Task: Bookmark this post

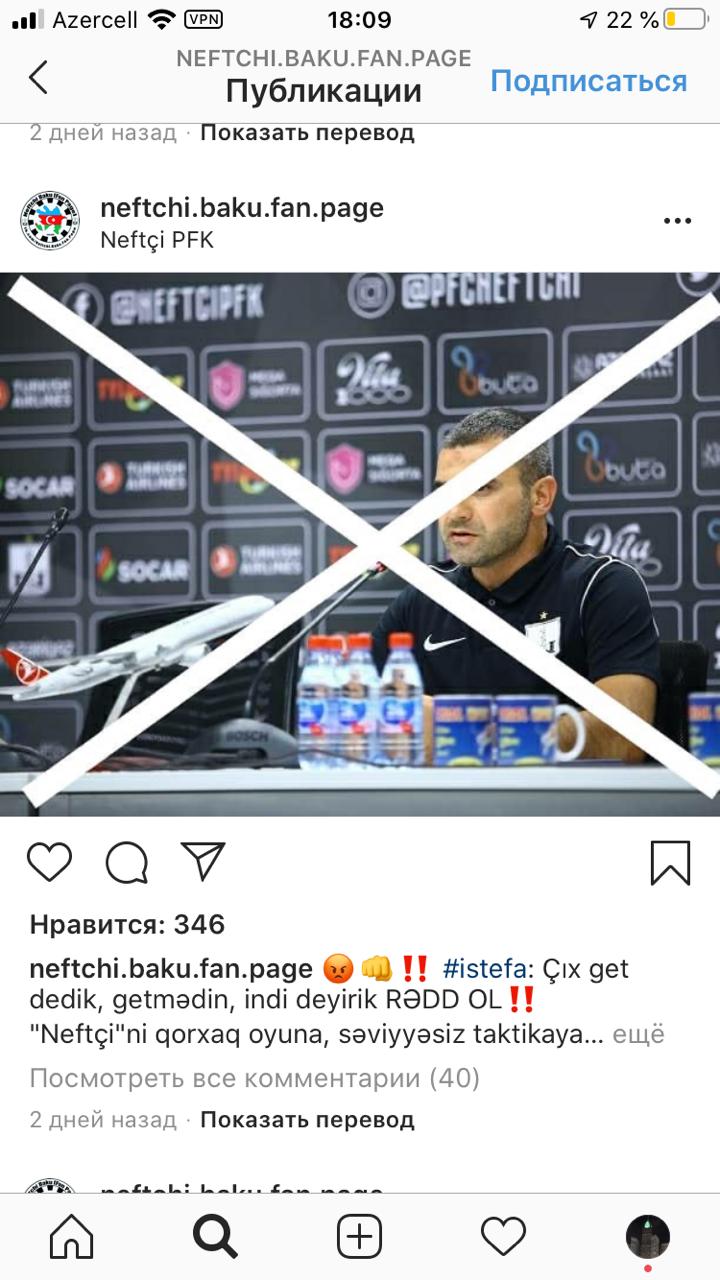Action: click(x=670, y=862)
